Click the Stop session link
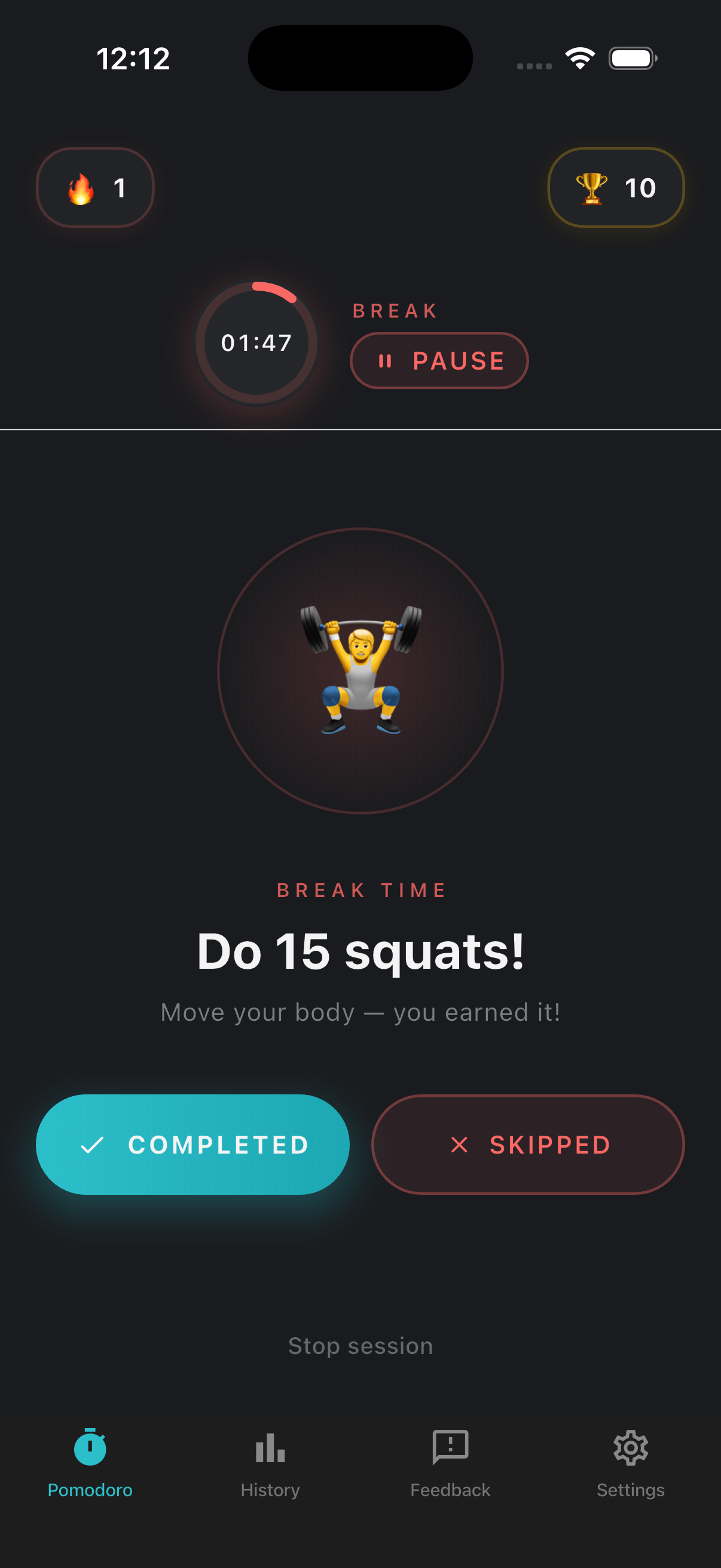Screen dimensions: 721x1568 click(x=360, y=1346)
